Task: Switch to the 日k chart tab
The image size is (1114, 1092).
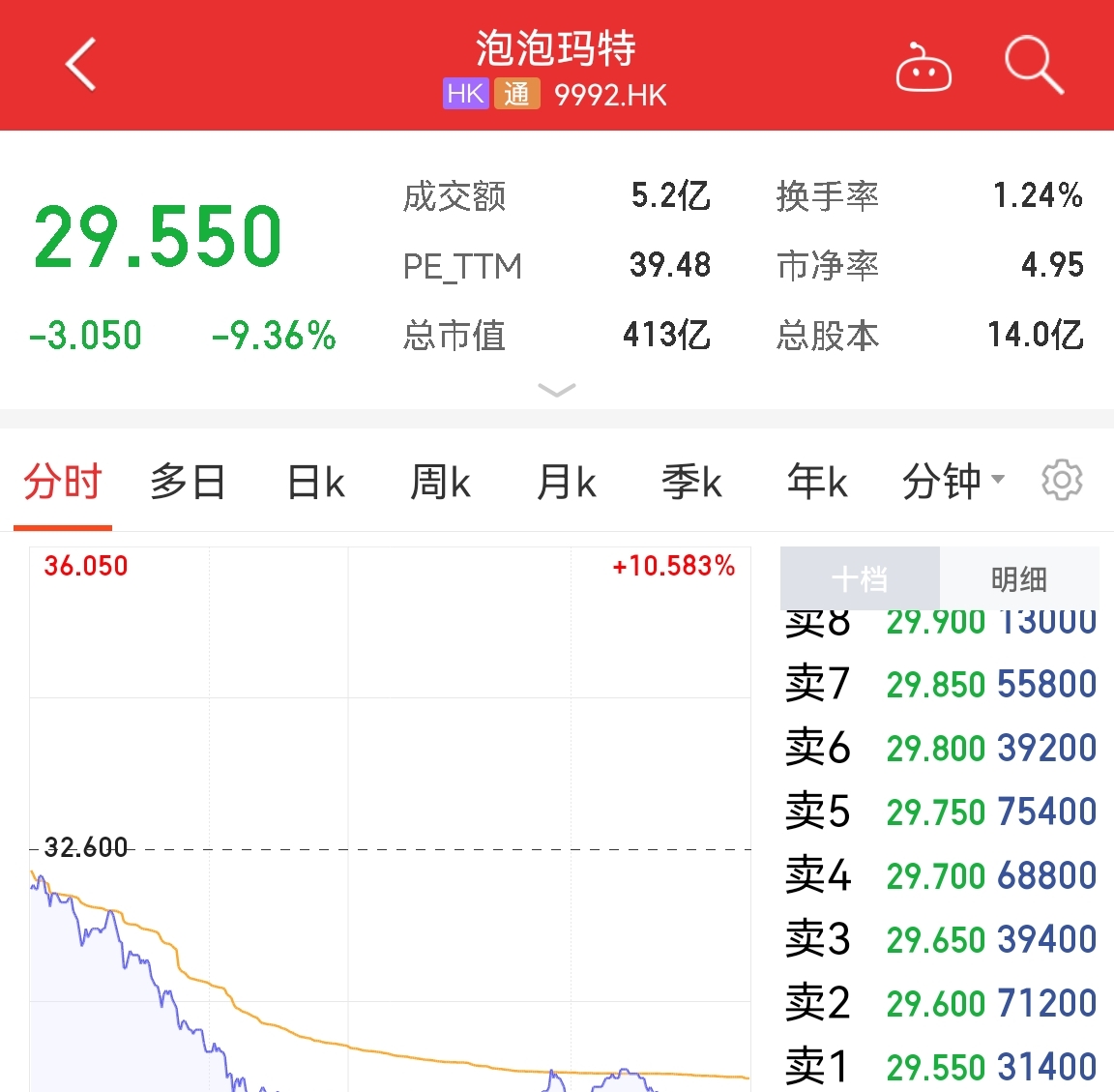Action: click(316, 482)
